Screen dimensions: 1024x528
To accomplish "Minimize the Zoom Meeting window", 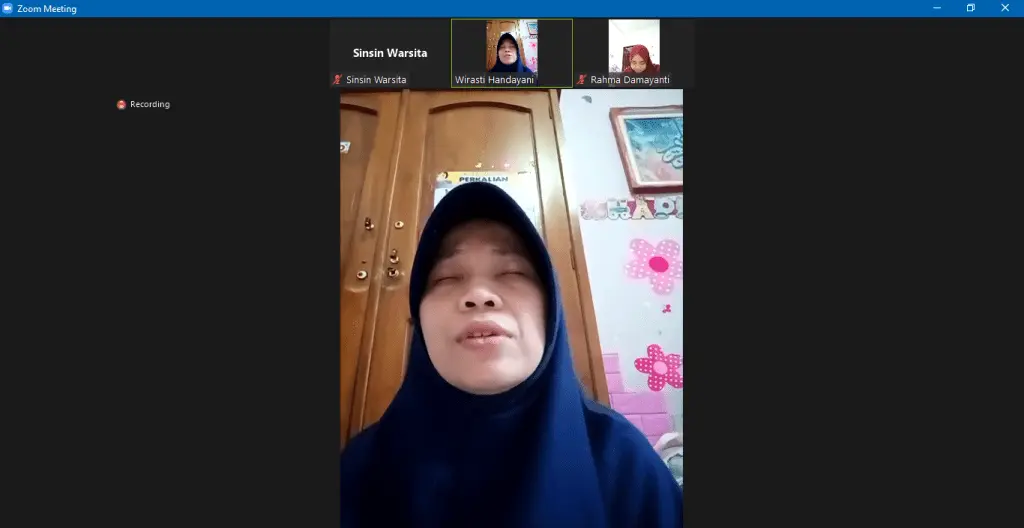I will tap(937, 8).
